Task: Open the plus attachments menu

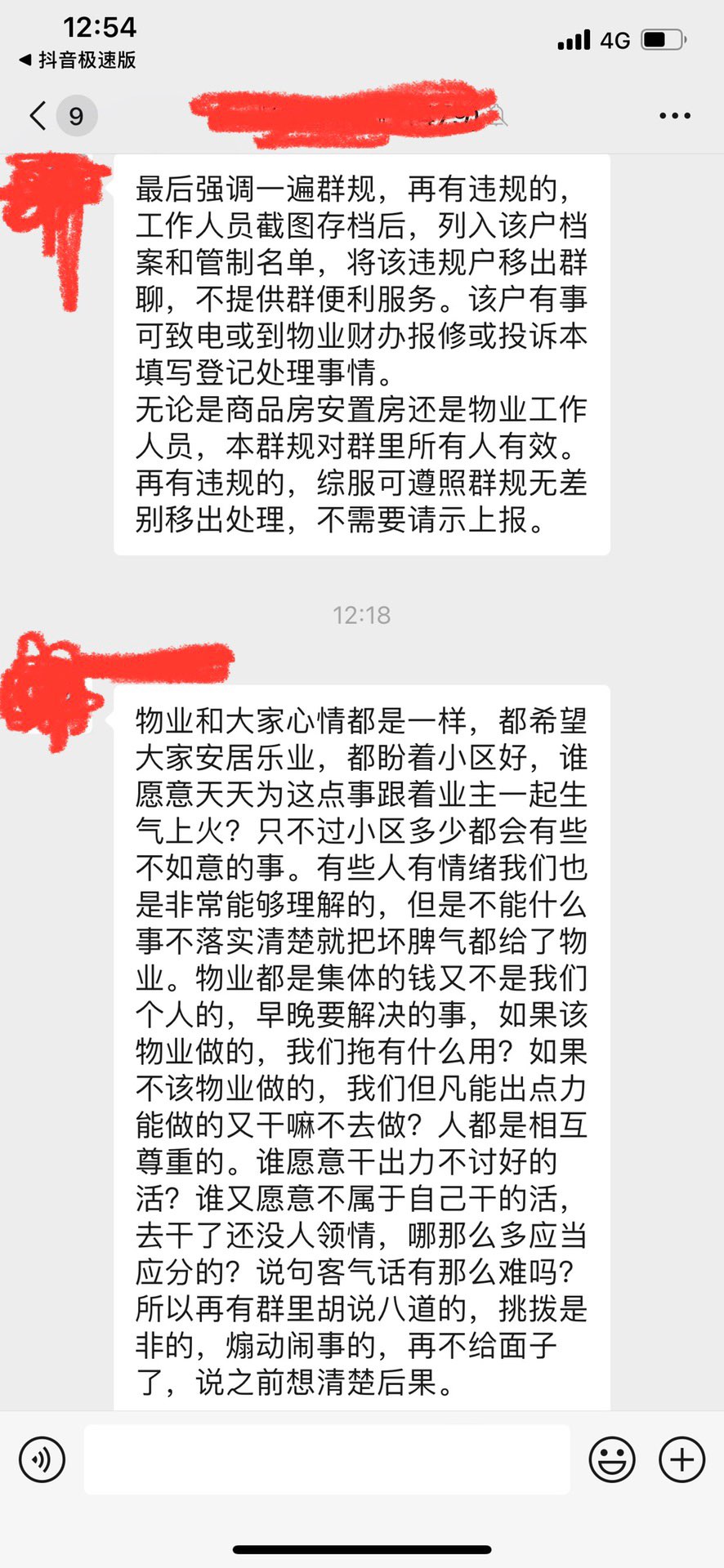Action: 682,1459
